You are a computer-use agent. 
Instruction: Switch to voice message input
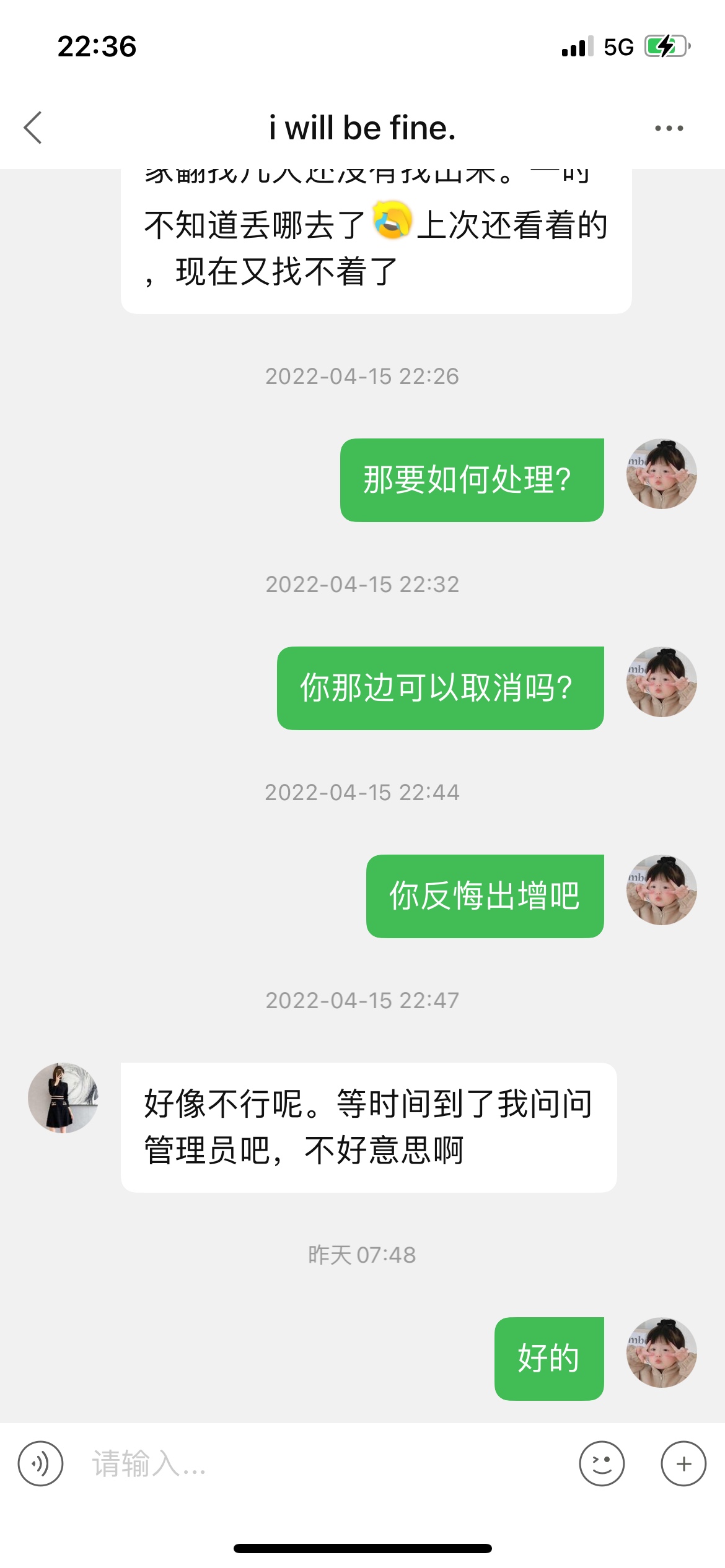pos(40,1463)
